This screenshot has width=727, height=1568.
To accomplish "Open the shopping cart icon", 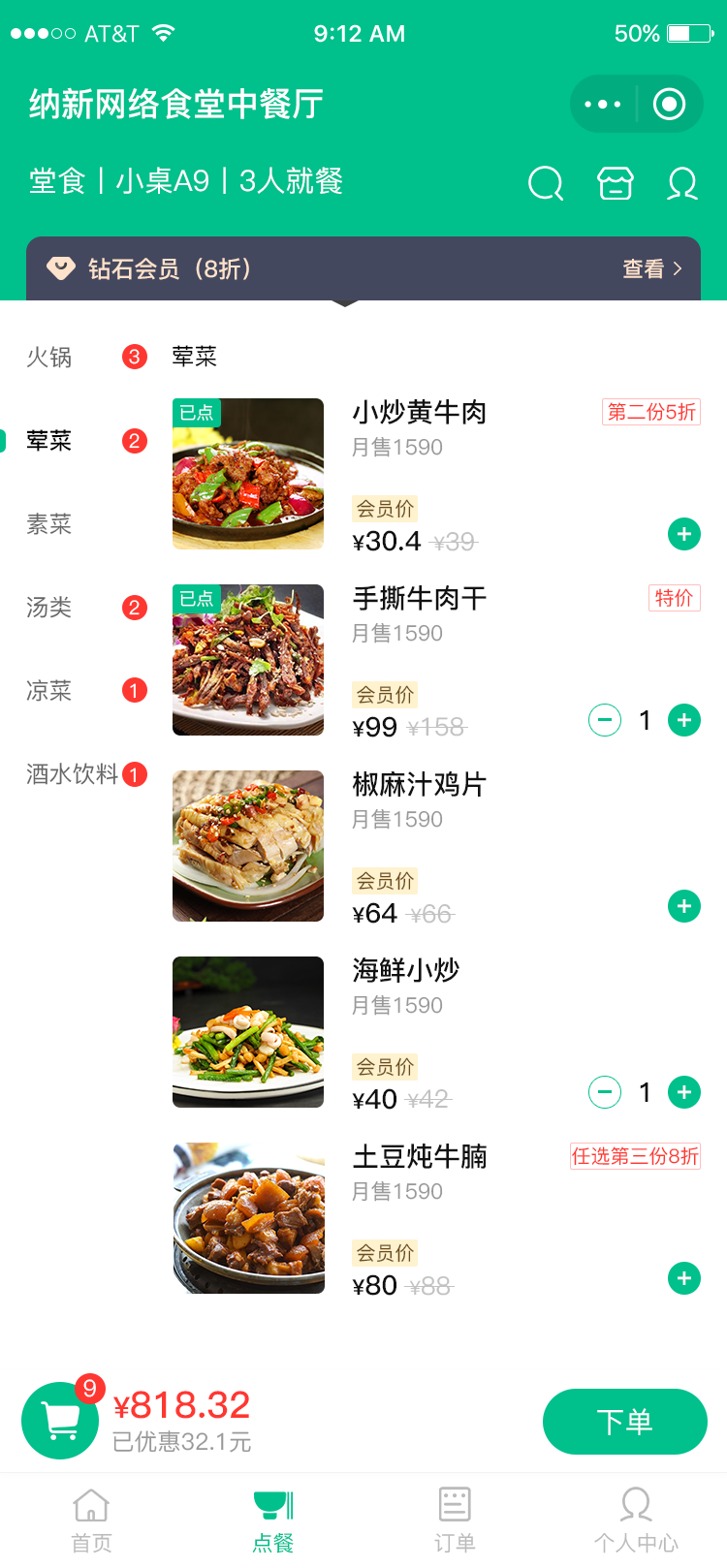I will click(x=59, y=1419).
